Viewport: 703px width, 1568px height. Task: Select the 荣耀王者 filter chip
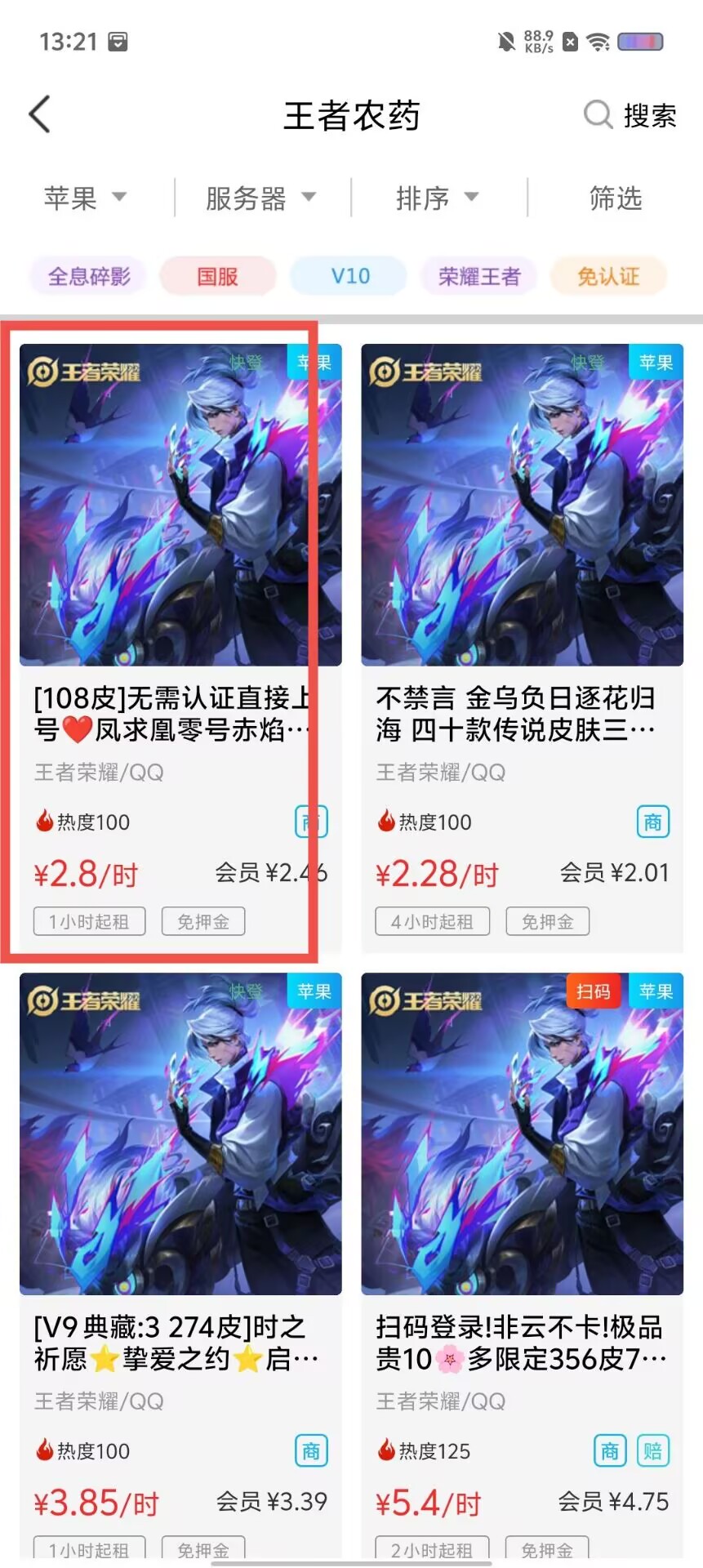479,277
